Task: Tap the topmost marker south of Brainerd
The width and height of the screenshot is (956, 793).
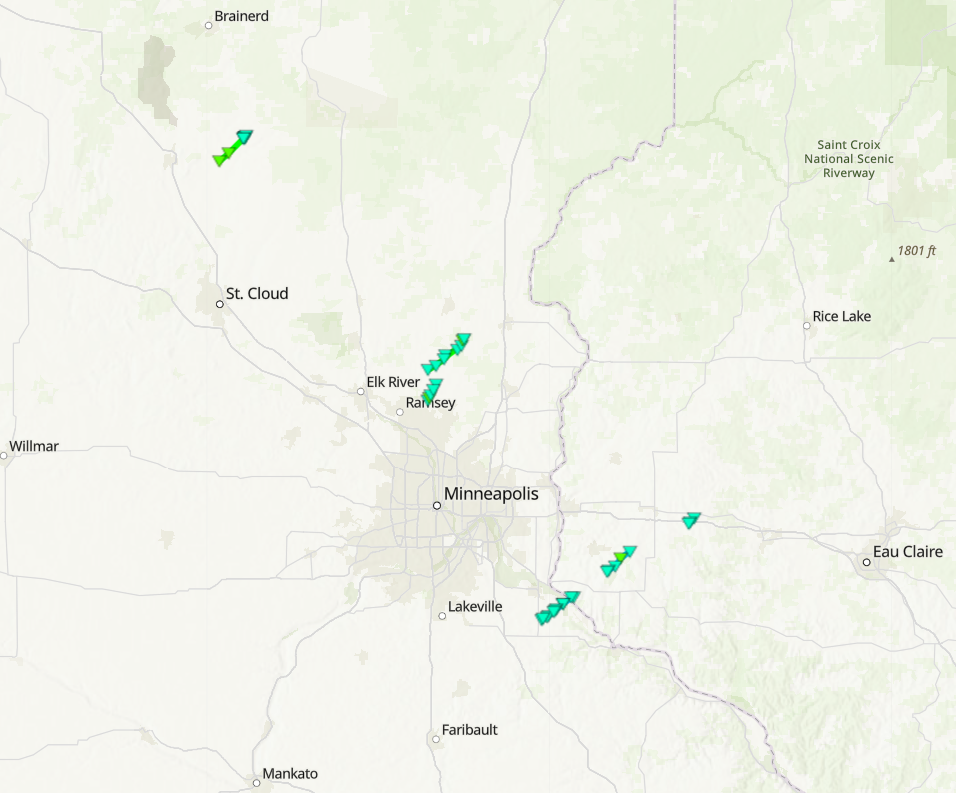Action: [x=244, y=136]
